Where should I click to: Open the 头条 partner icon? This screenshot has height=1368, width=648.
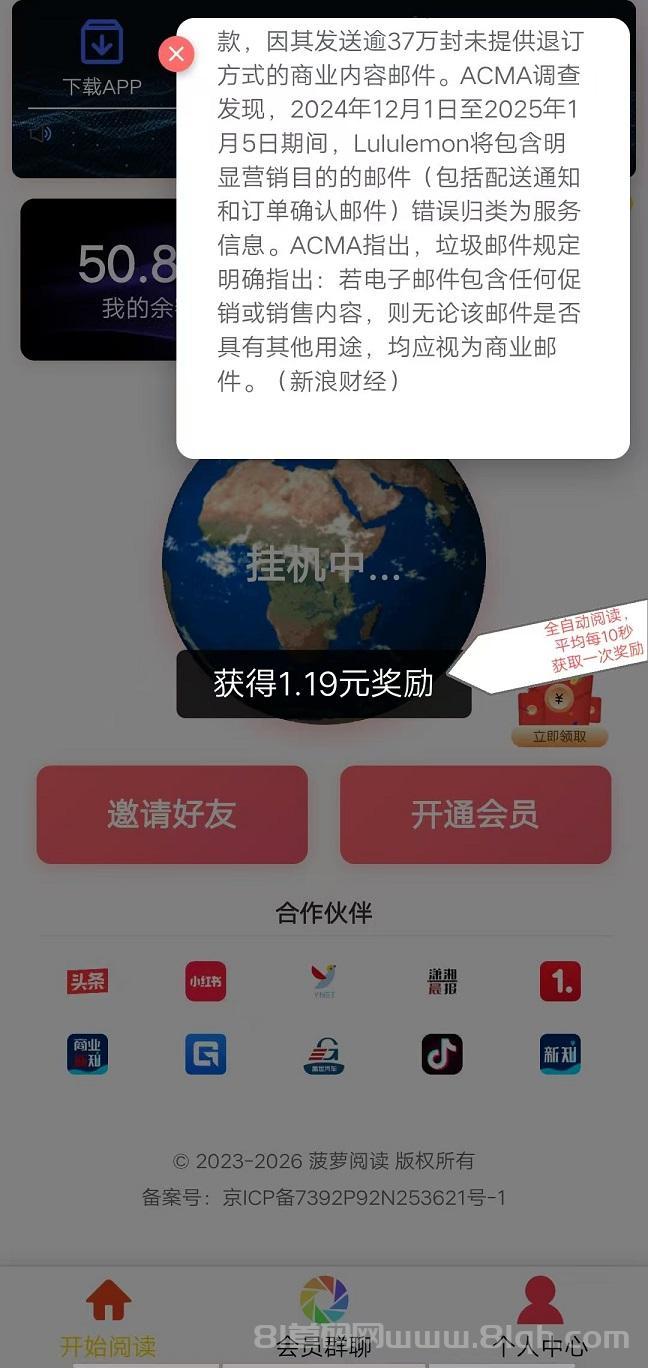[x=87, y=981]
